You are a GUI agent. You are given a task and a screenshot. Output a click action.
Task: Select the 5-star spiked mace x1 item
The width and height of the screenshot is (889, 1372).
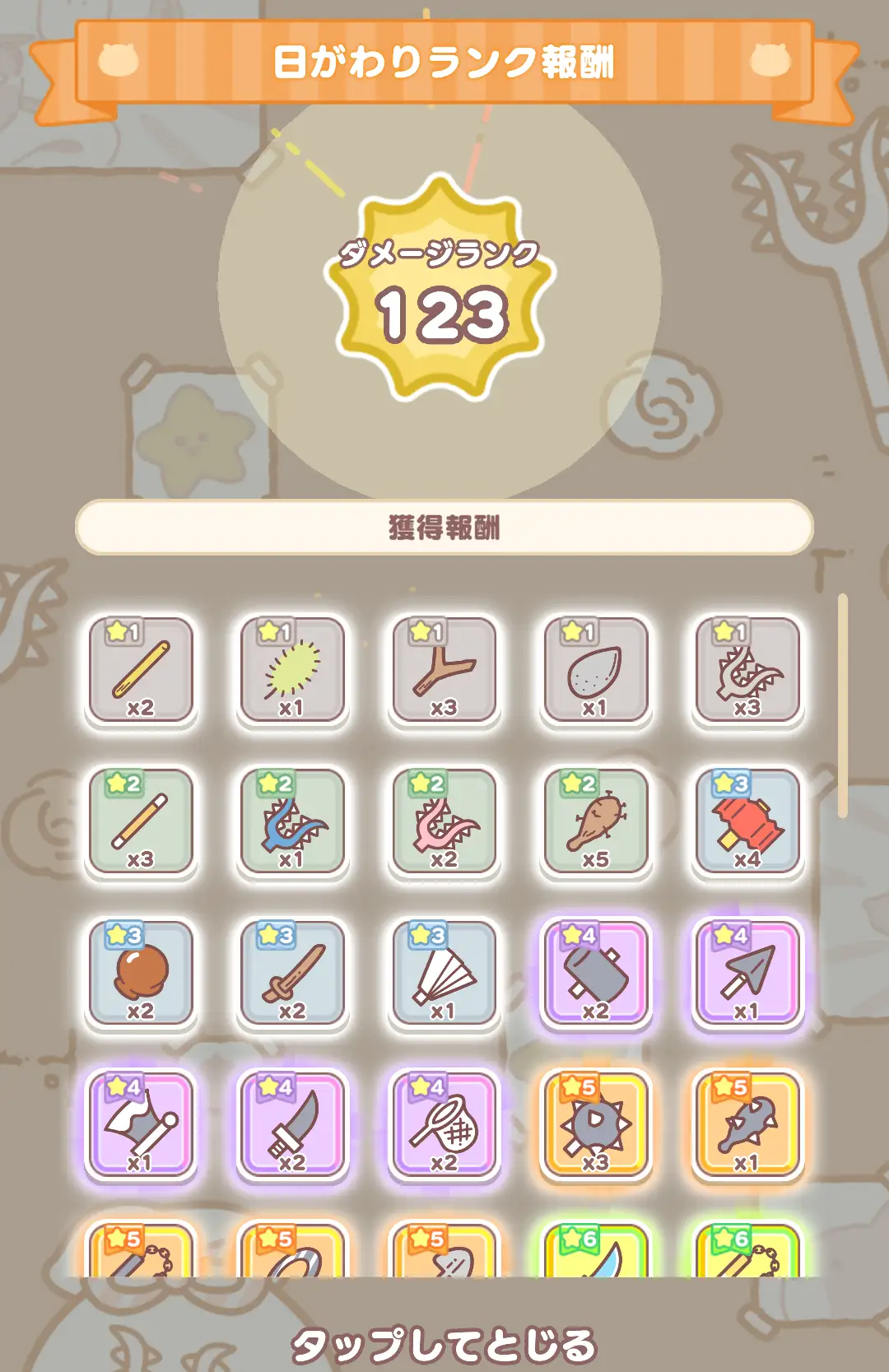click(747, 1124)
